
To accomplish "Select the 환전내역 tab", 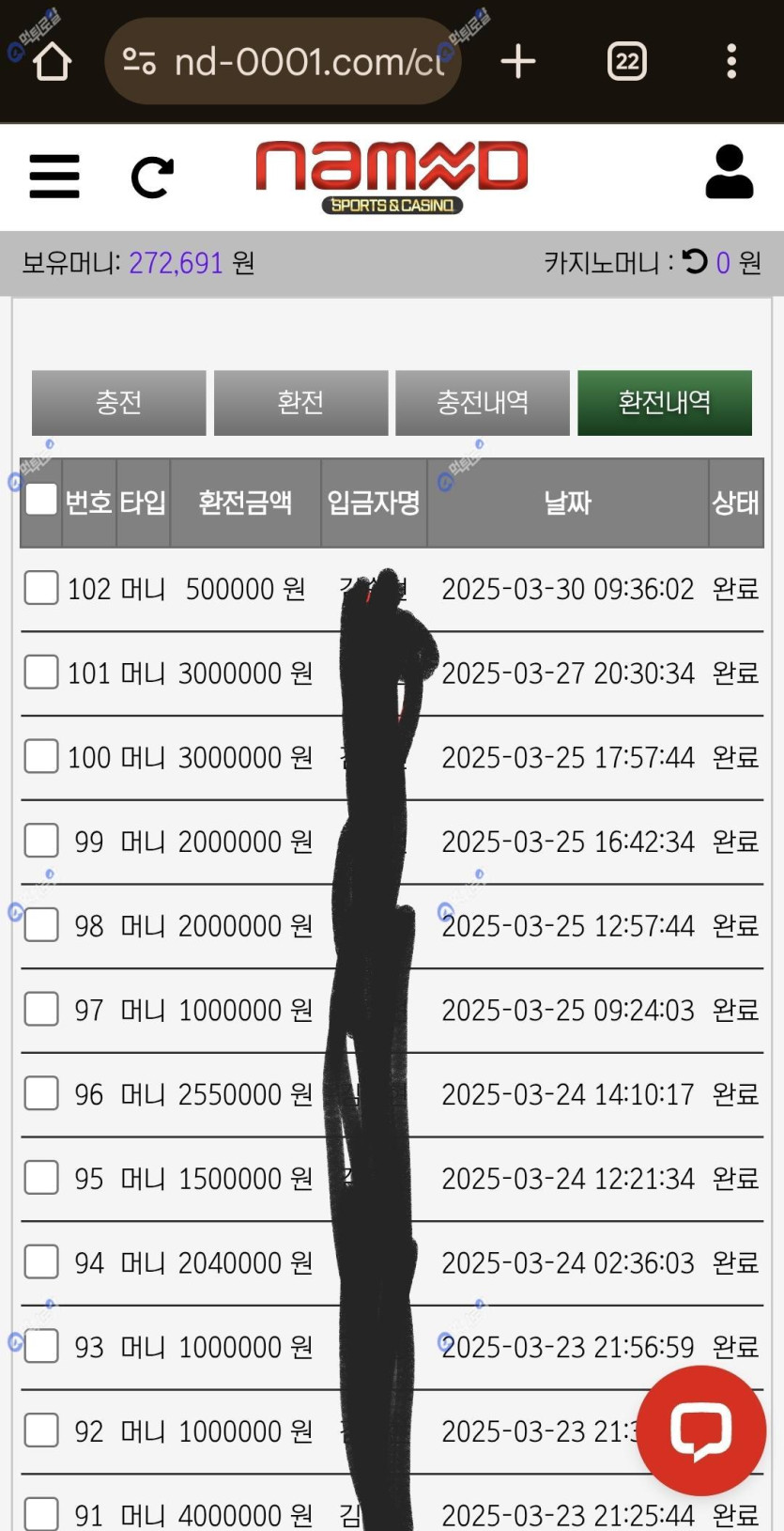I will pos(664,403).
